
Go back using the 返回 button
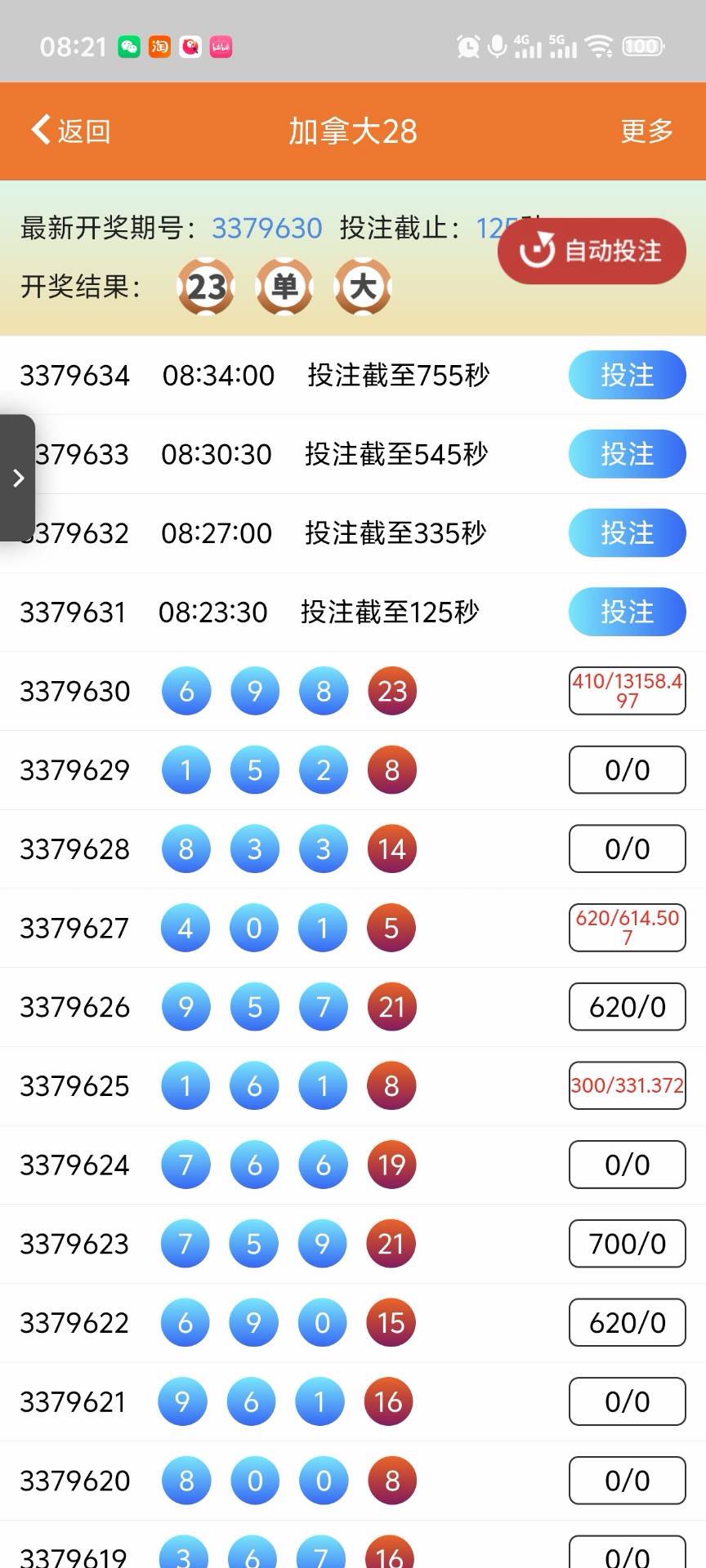click(71, 131)
